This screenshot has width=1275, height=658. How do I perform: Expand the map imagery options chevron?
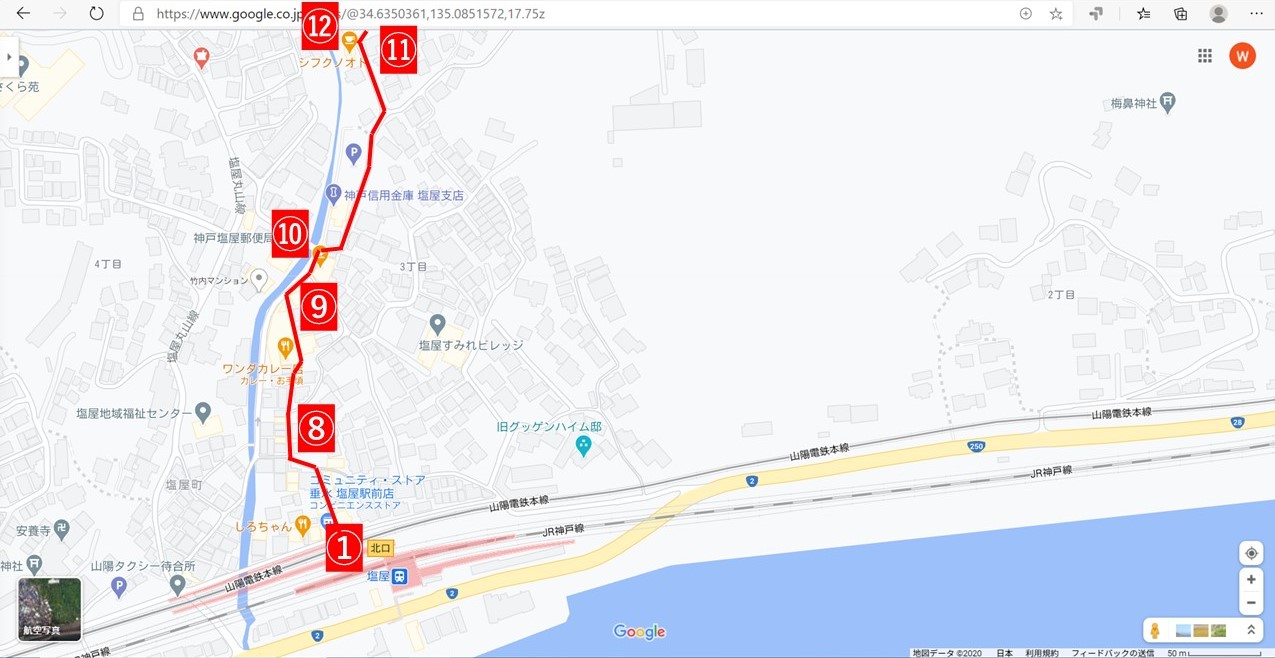[x=1250, y=630]
